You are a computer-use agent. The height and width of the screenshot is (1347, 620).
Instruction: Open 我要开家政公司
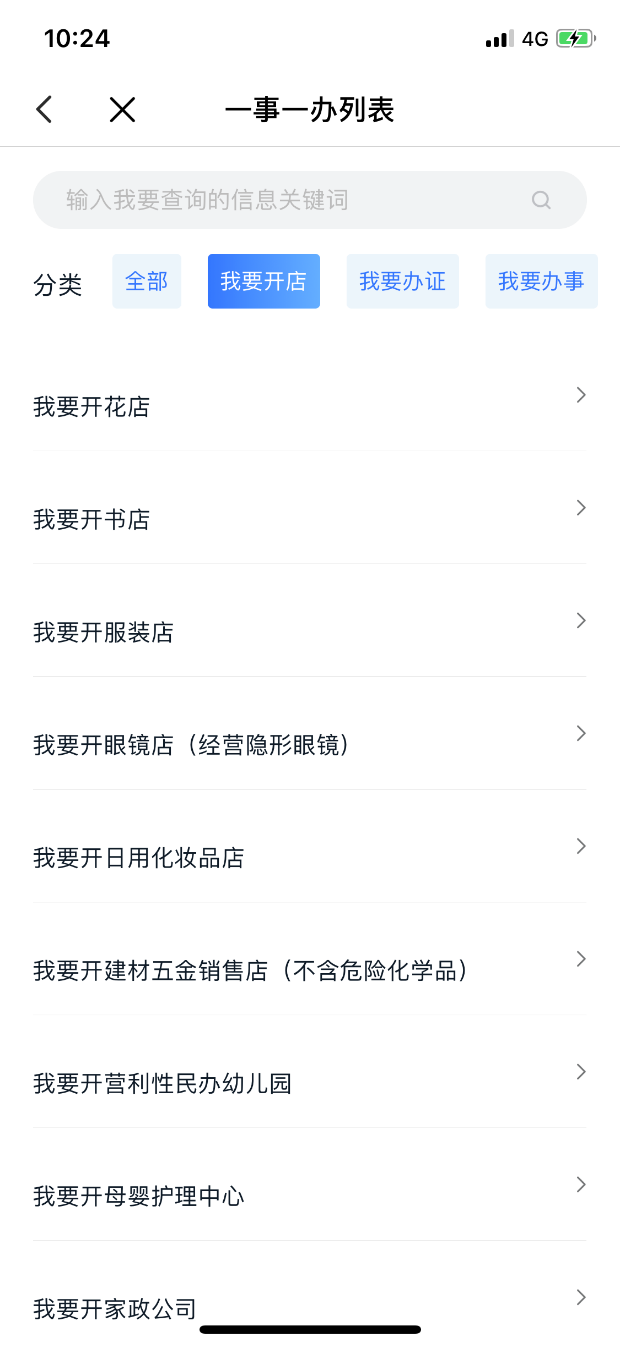(x=310, y=1305)
